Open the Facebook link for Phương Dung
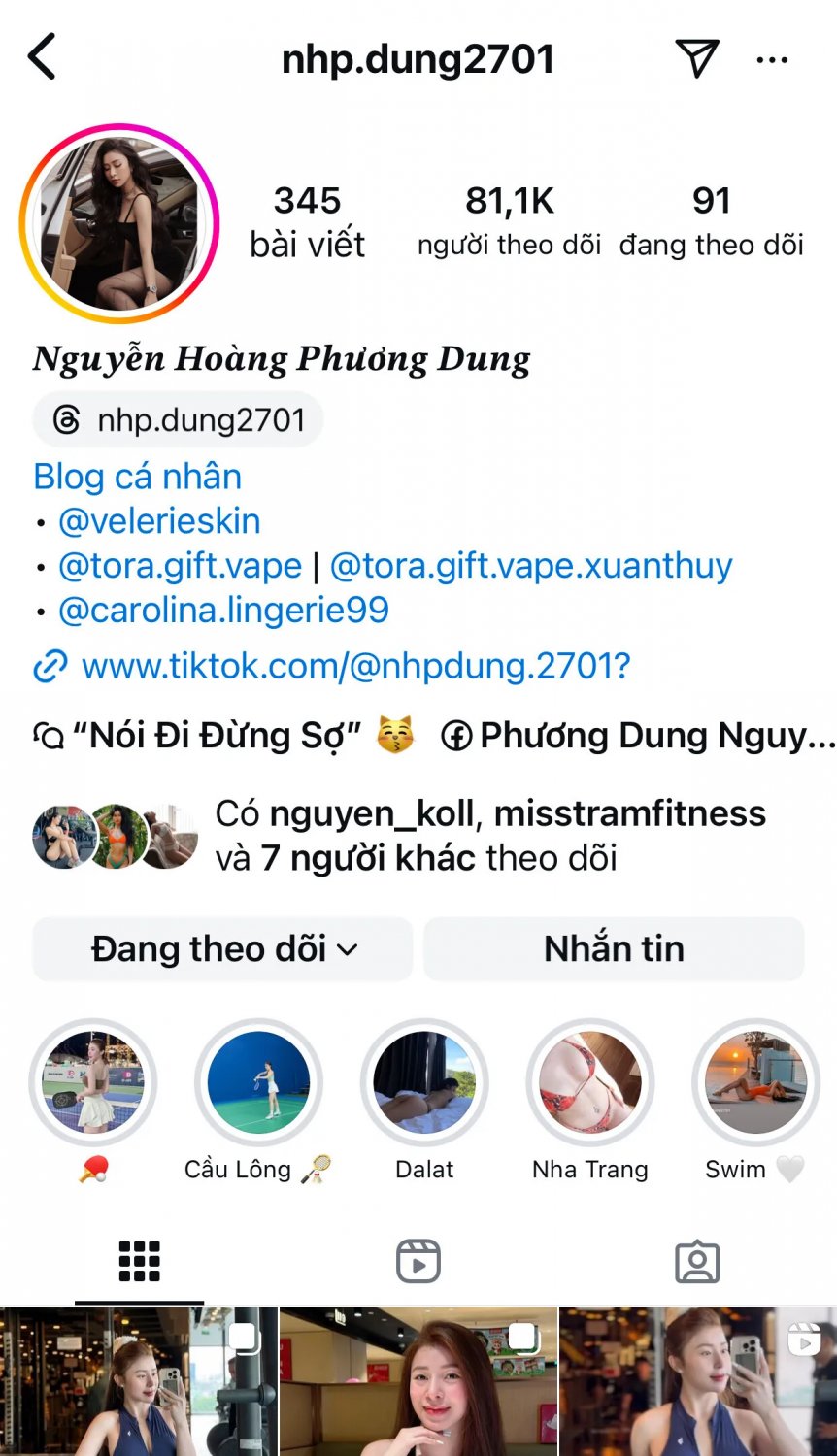 click(x=641, y=735)
